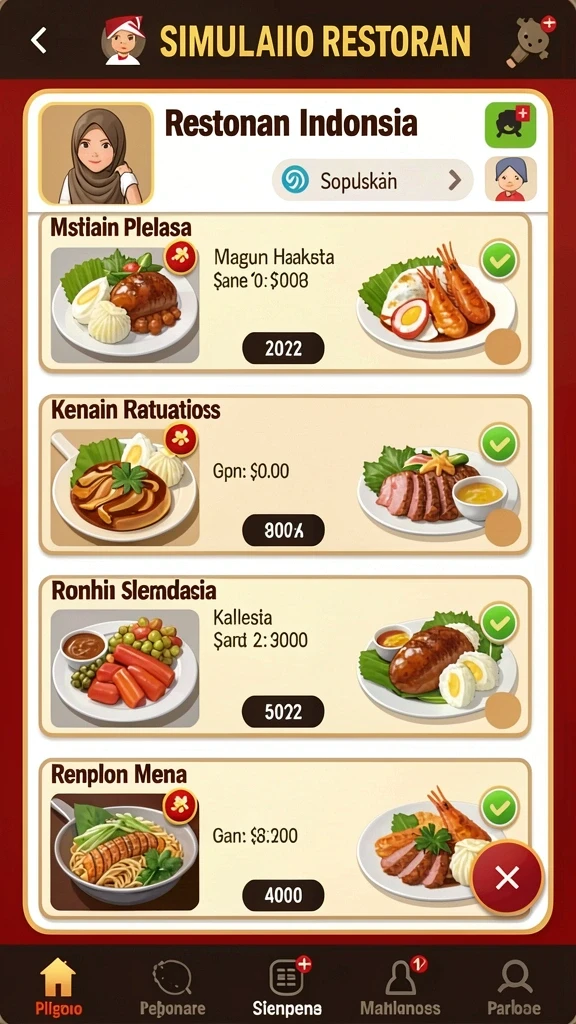Go back with the top-left arrow
This screenshot has width=576, height=1024.
point(39,41)
